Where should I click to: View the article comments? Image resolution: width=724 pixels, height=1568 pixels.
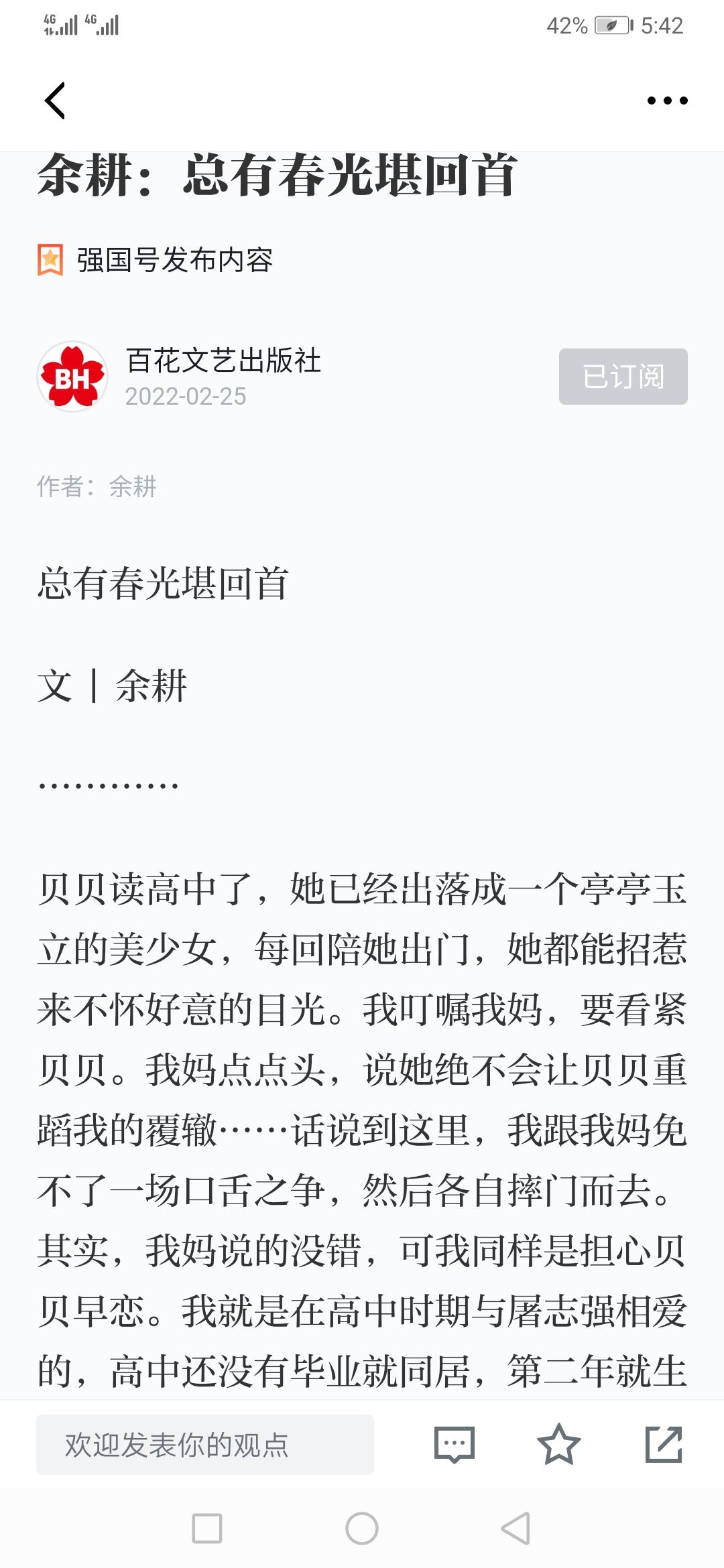click(x=455, y=1445)
